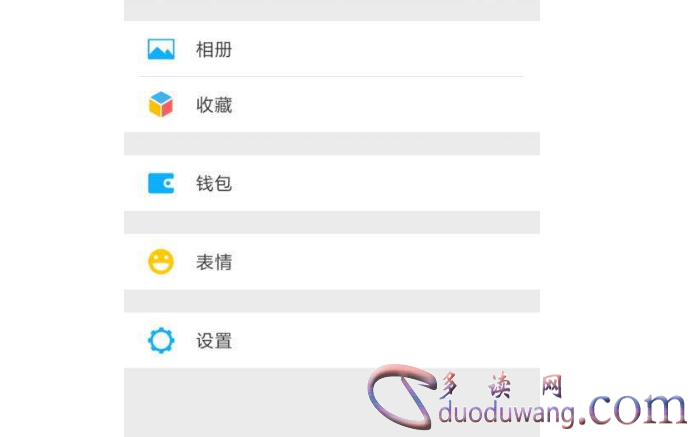Open 设置 (Settings)
The width and height of the screenshot is (692, 437).
click(x=214, y=341)
